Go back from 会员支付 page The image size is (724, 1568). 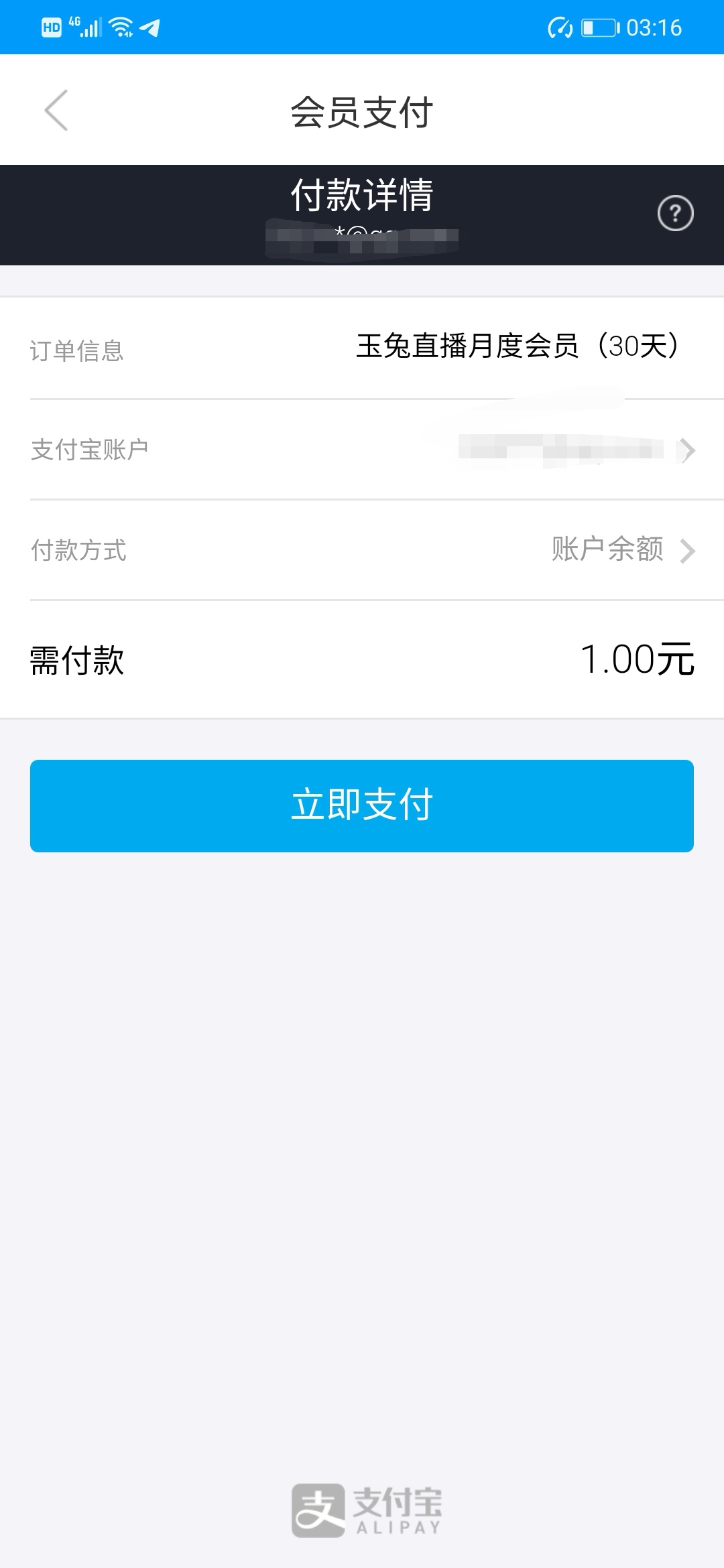56,111
